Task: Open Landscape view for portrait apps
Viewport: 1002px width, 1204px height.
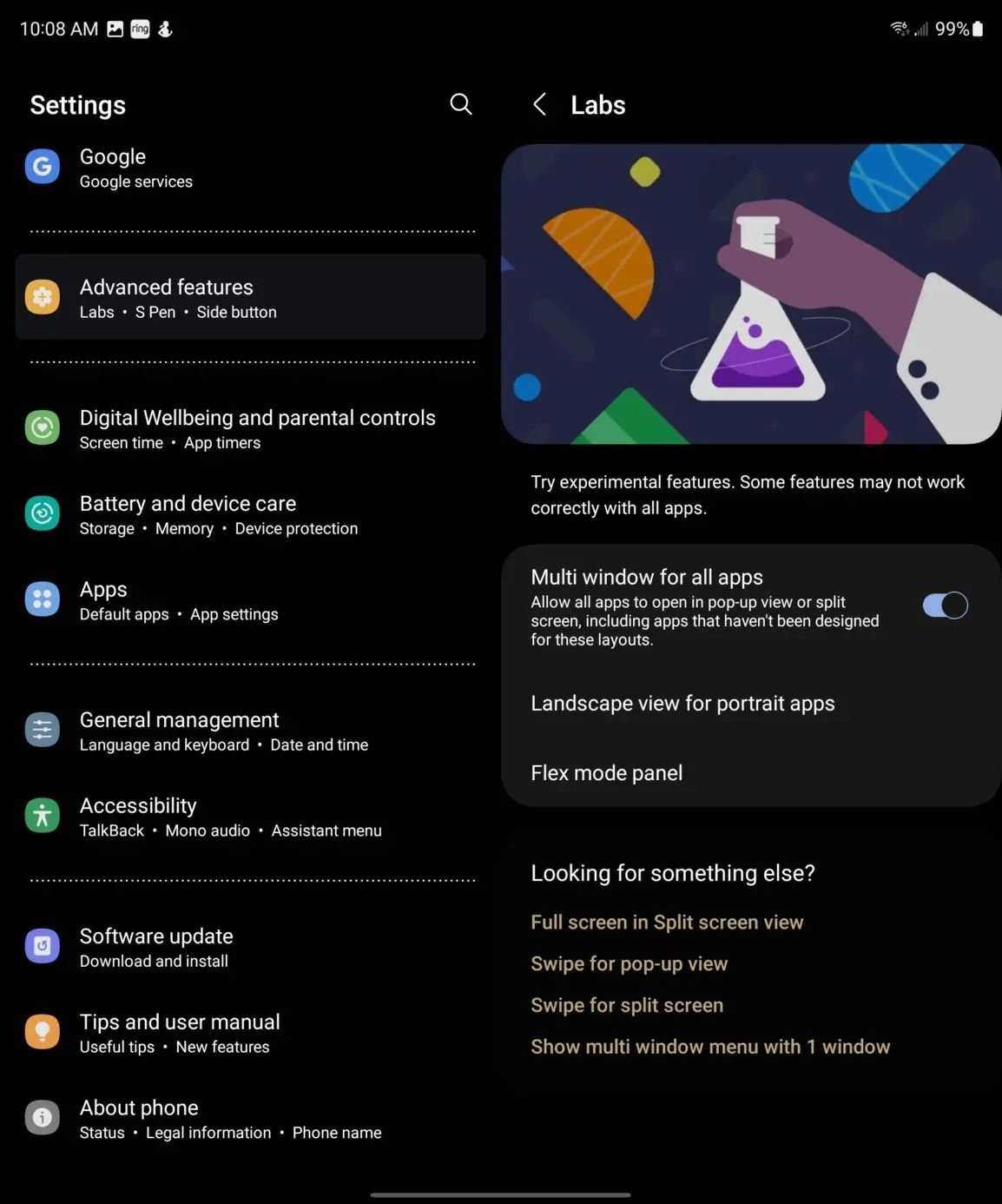Action: pos(682,704)
